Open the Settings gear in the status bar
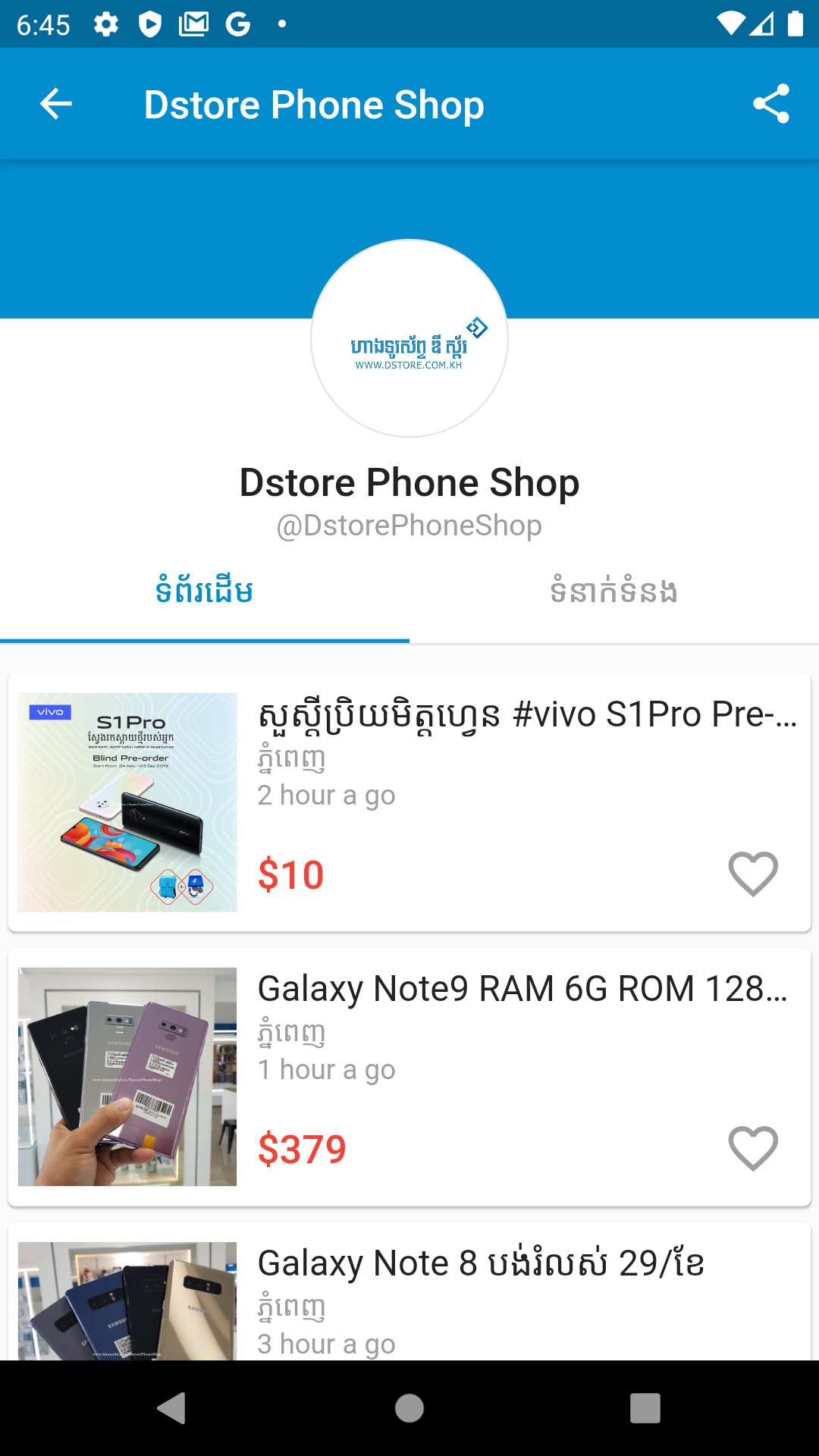The image size is (819, 1456). (x=105, y=24)
